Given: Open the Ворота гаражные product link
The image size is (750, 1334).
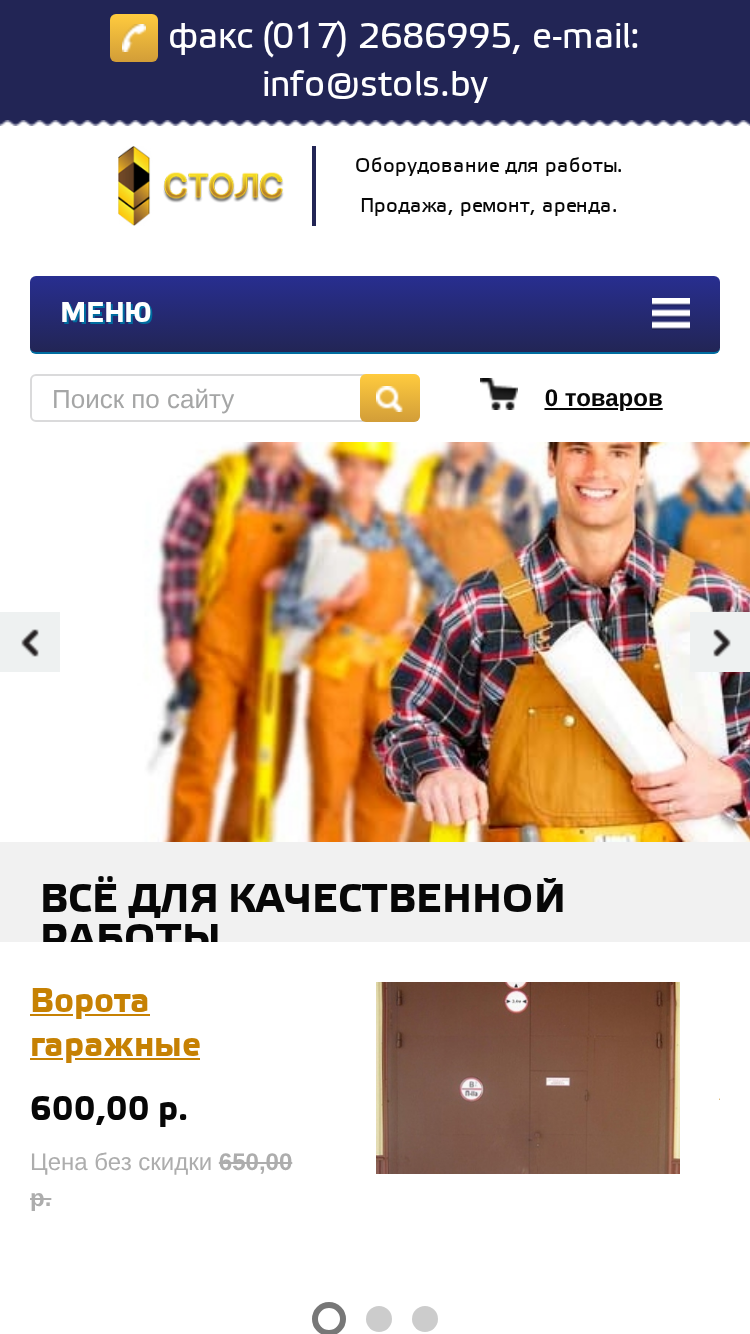Looking at the screenshot, I should (x=116, y=1022).
